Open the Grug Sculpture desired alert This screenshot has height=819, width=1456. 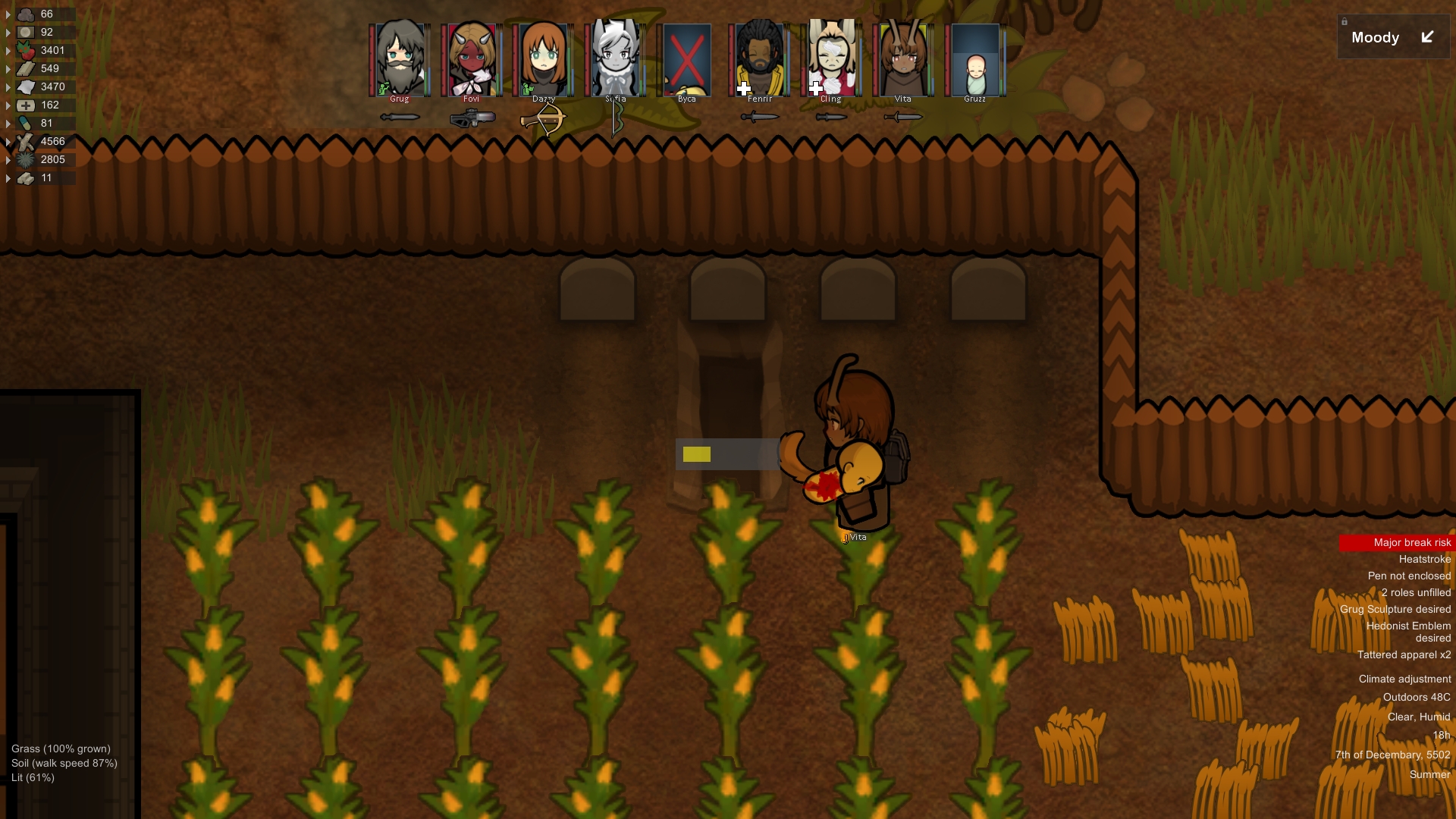[1395, 609]
